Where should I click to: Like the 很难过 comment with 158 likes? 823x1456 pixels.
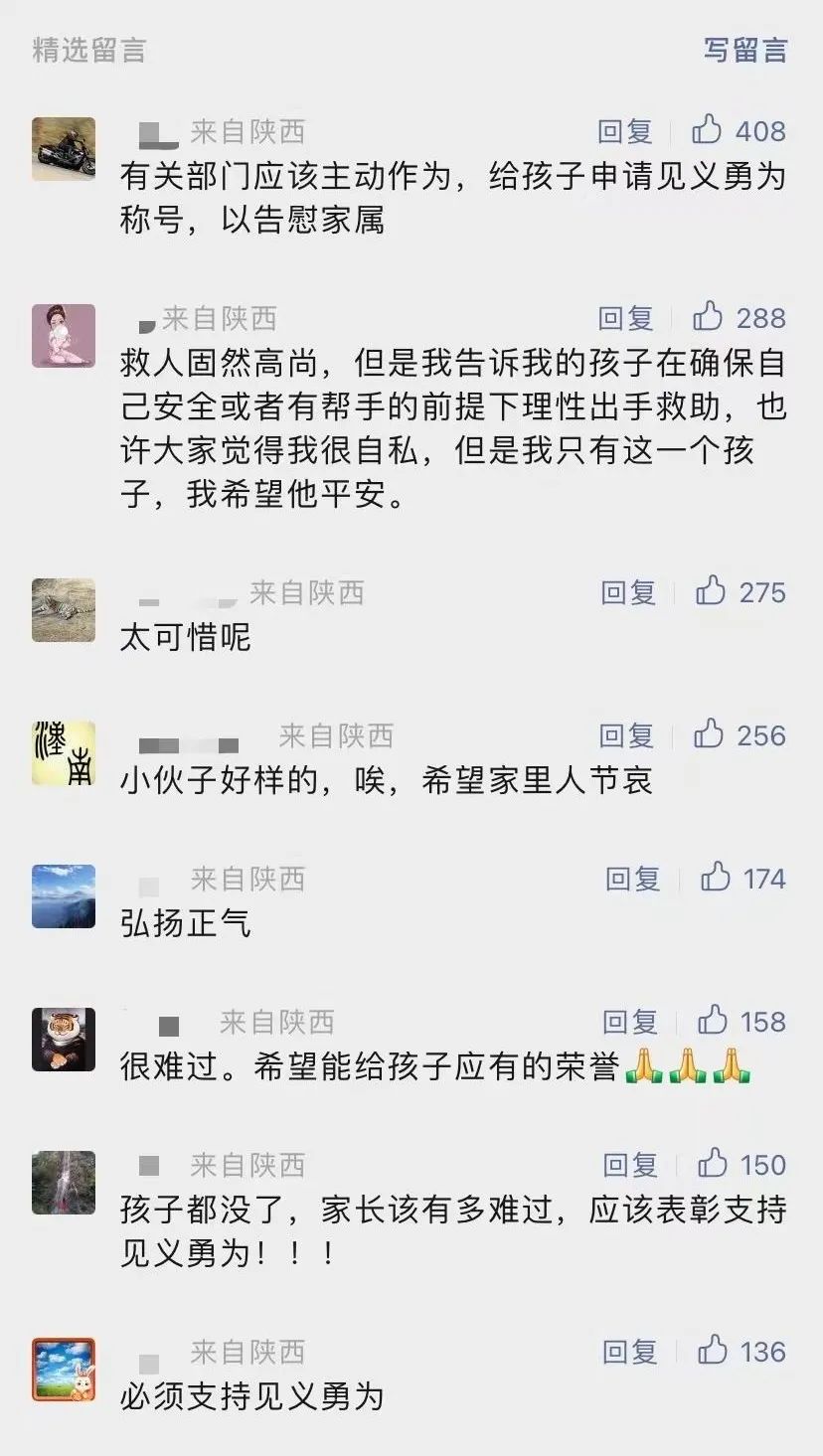pos(713,1021)
